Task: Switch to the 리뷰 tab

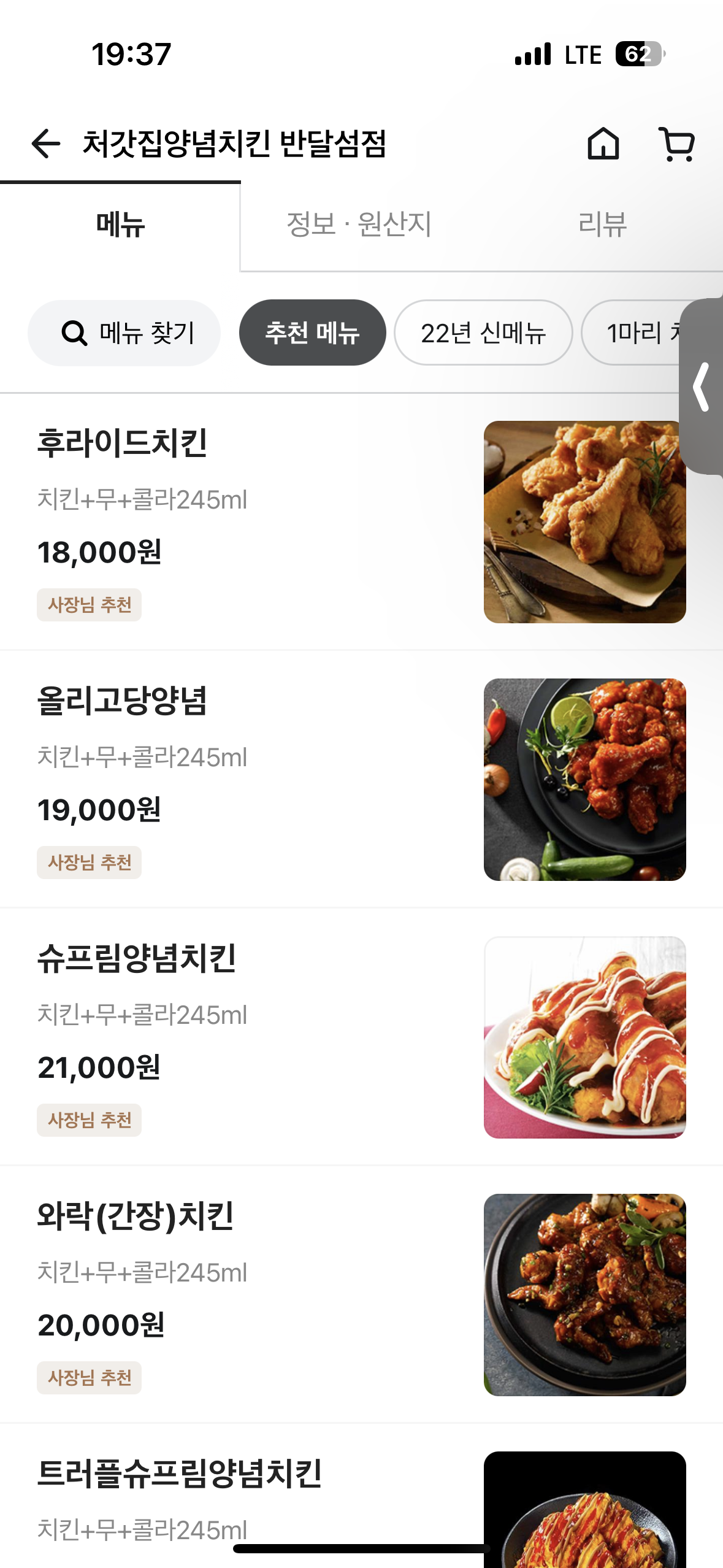Action: (x=602, y=224)
